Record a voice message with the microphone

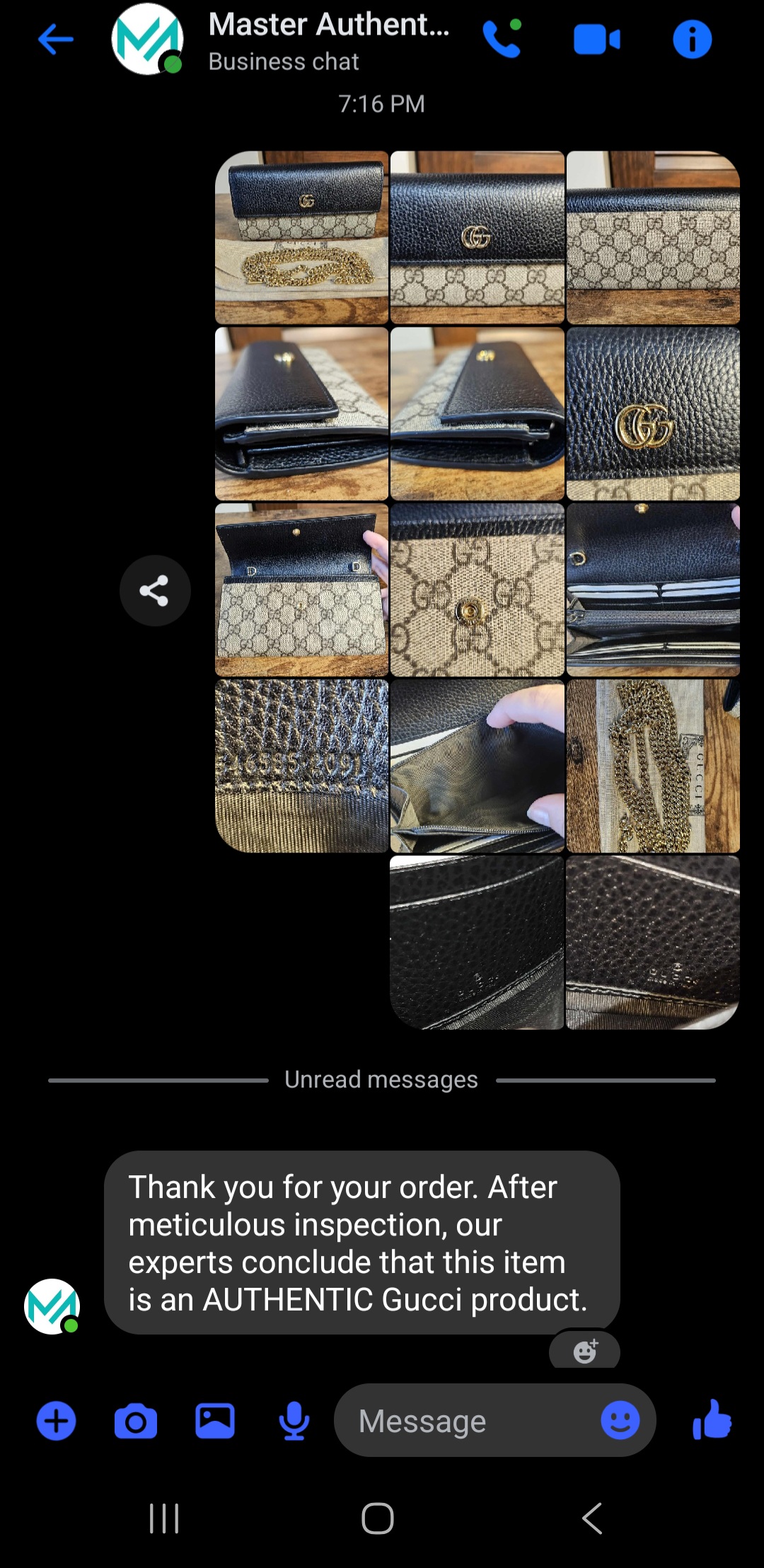(x=294, y=1421)
